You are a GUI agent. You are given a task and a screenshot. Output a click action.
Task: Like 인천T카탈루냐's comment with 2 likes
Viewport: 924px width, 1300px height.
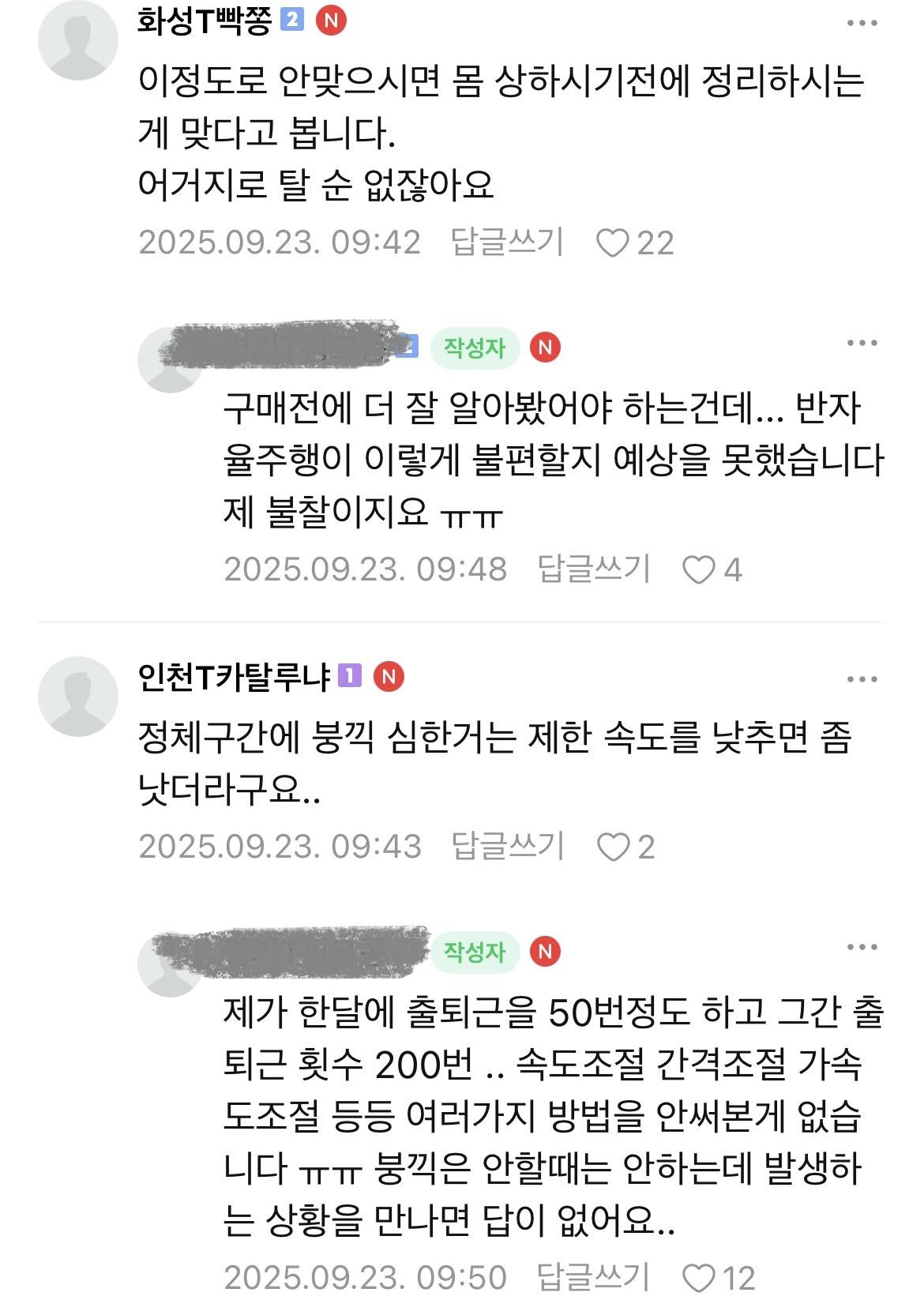point(613,847)
